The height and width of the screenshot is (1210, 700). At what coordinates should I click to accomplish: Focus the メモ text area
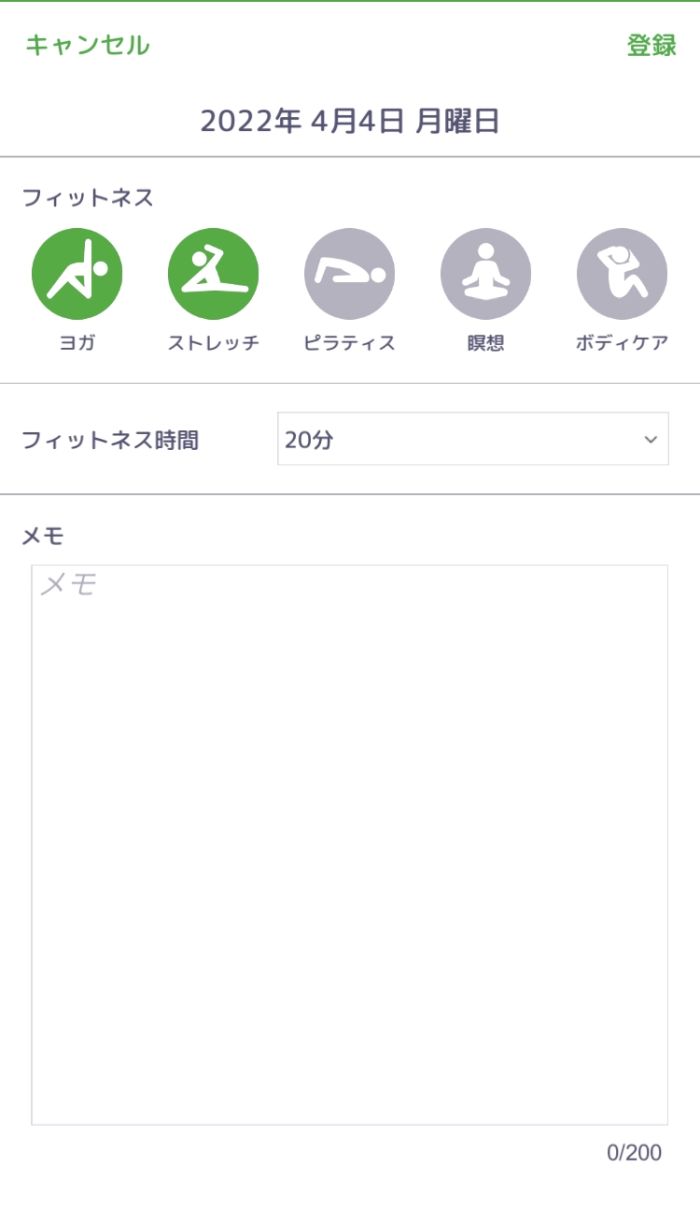tap(349, 845)
